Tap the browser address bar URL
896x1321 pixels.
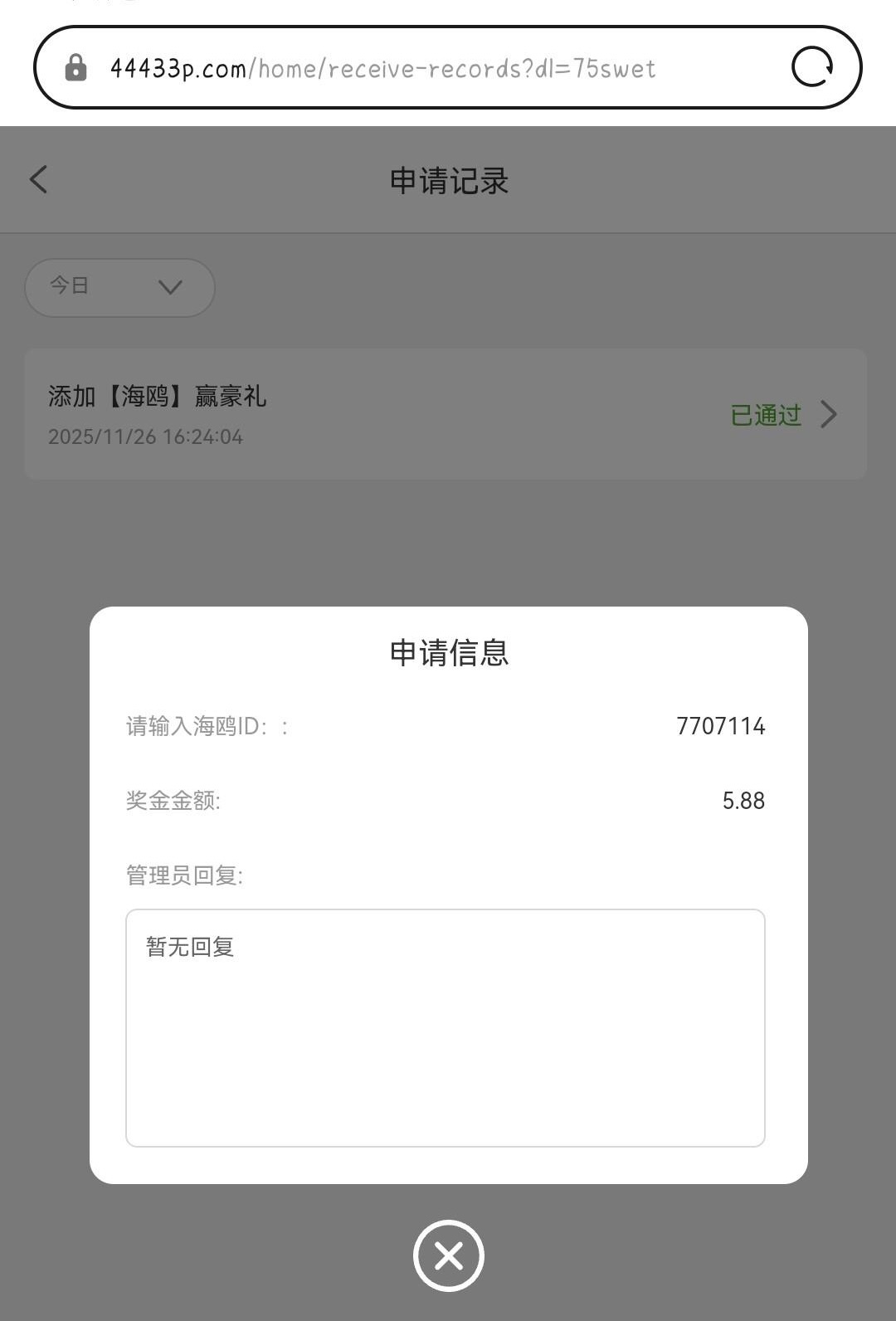pos(382,68)
